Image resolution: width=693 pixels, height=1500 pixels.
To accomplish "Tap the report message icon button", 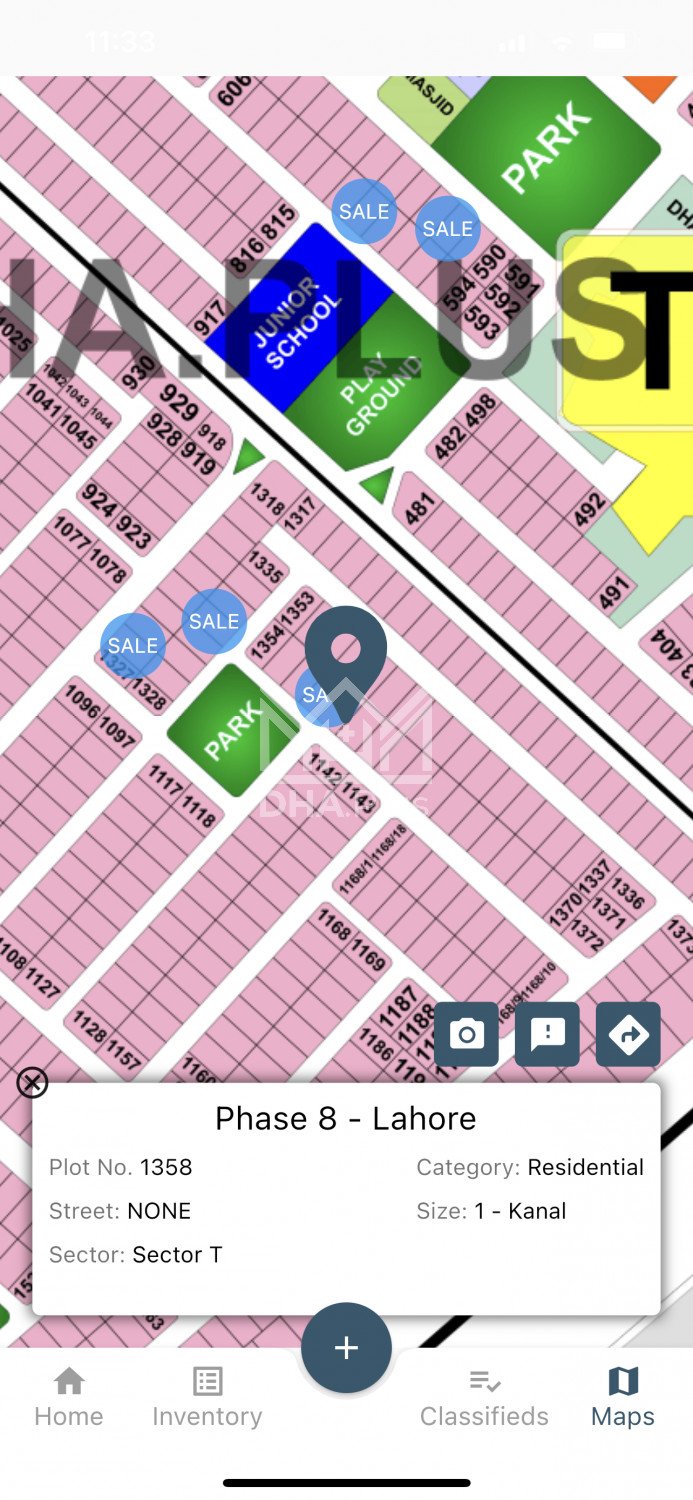I will pos(547,1034).
